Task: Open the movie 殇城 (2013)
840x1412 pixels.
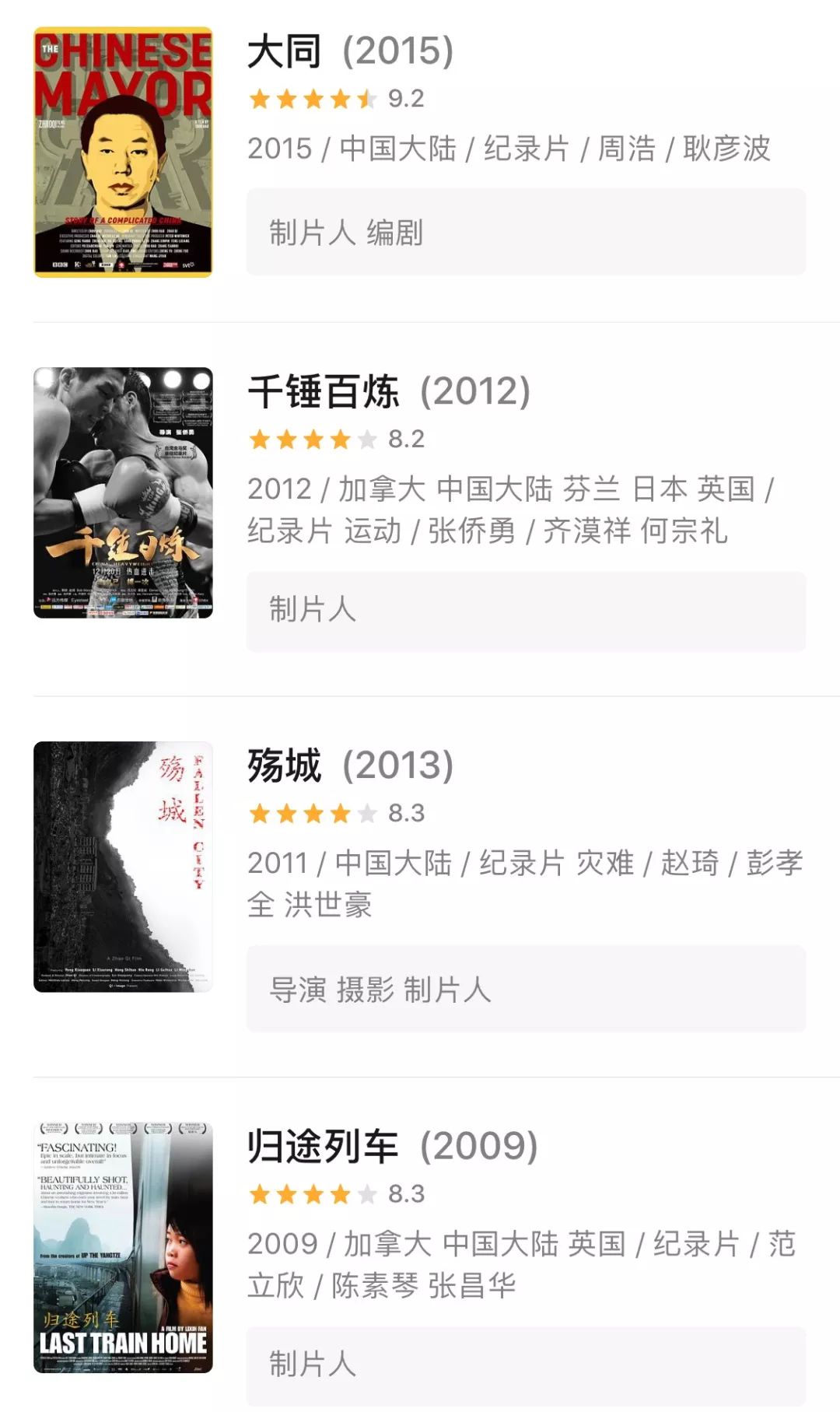Action: coord(350,766)
